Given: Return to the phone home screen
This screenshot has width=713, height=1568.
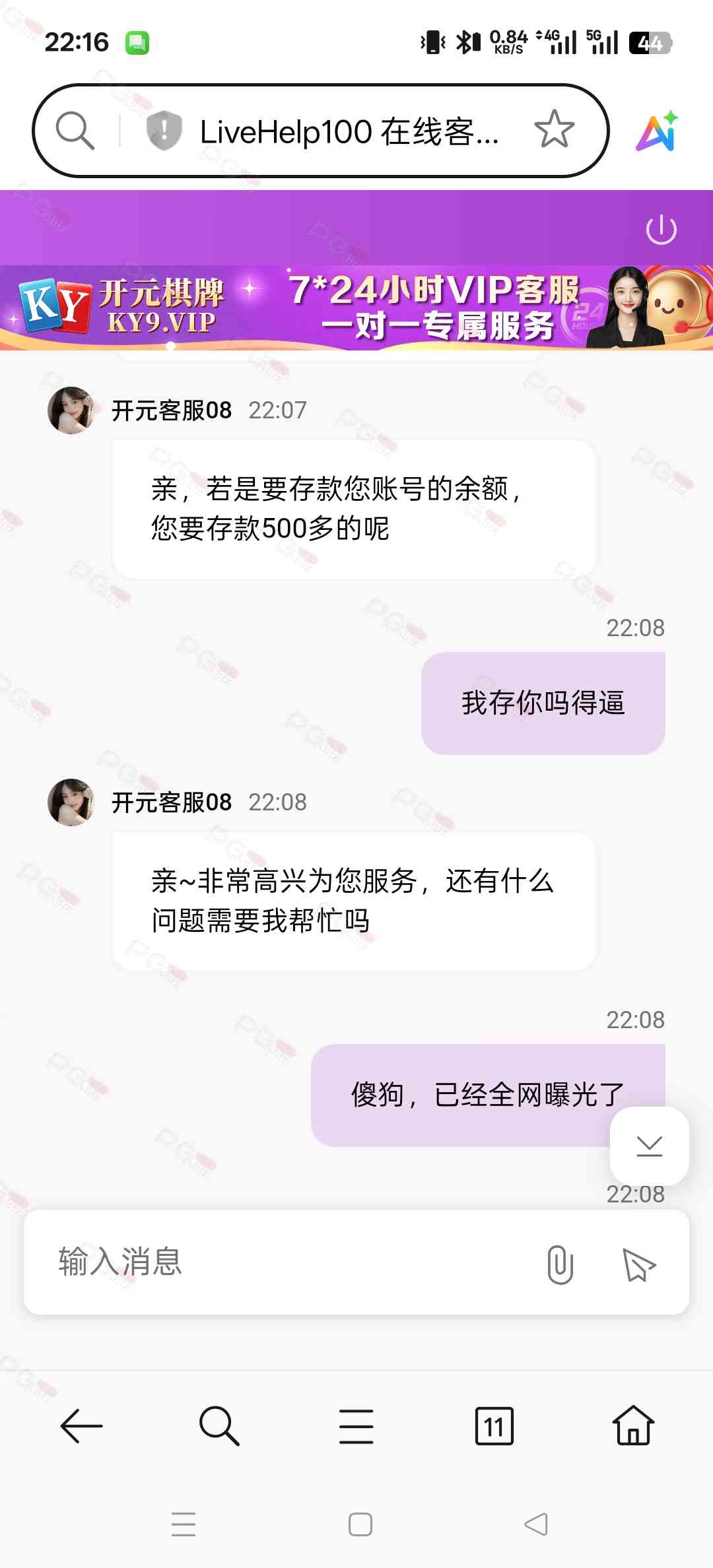Looking at the screenshot, I should click(360, 1524).
